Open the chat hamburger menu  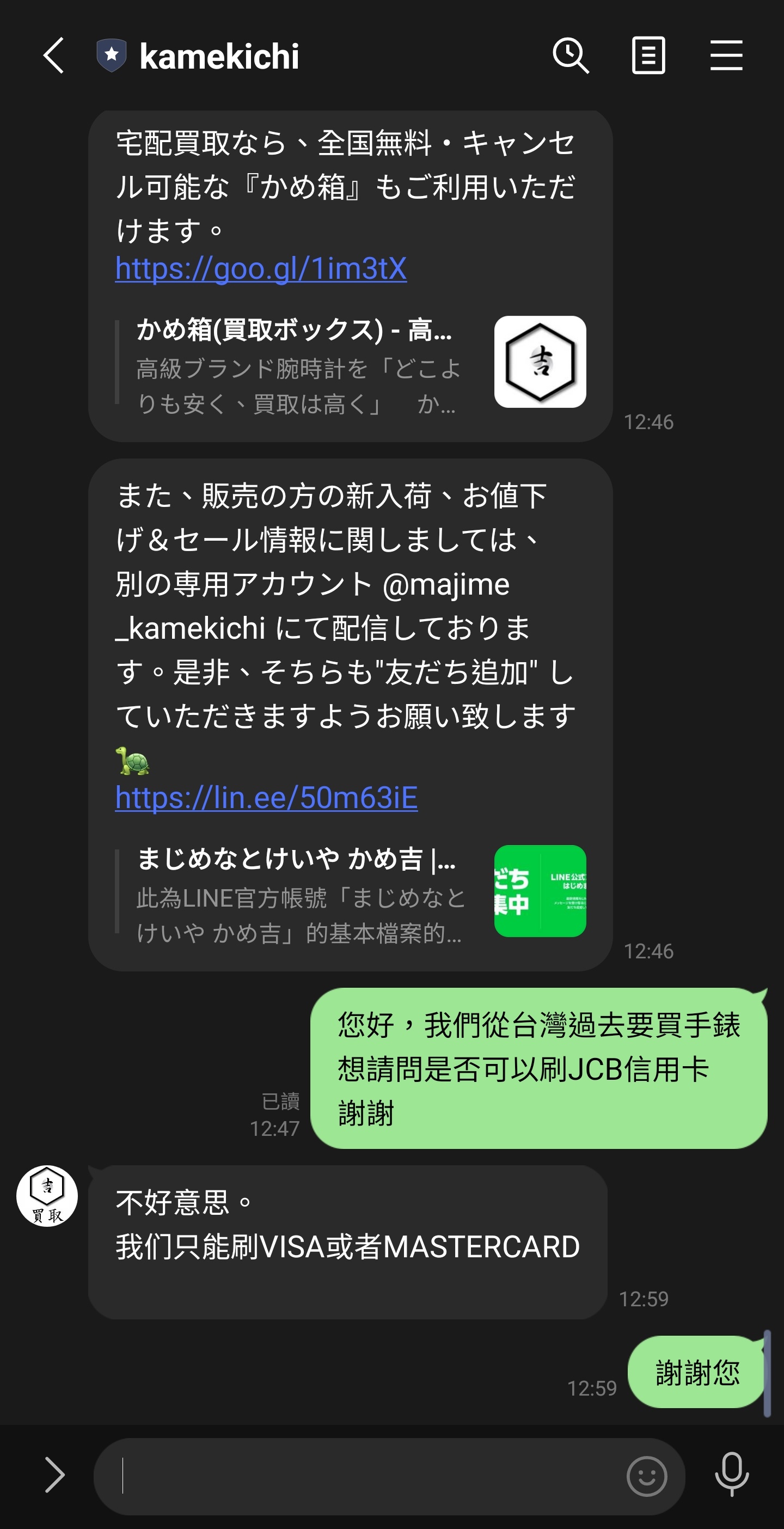tap(726, 56)
